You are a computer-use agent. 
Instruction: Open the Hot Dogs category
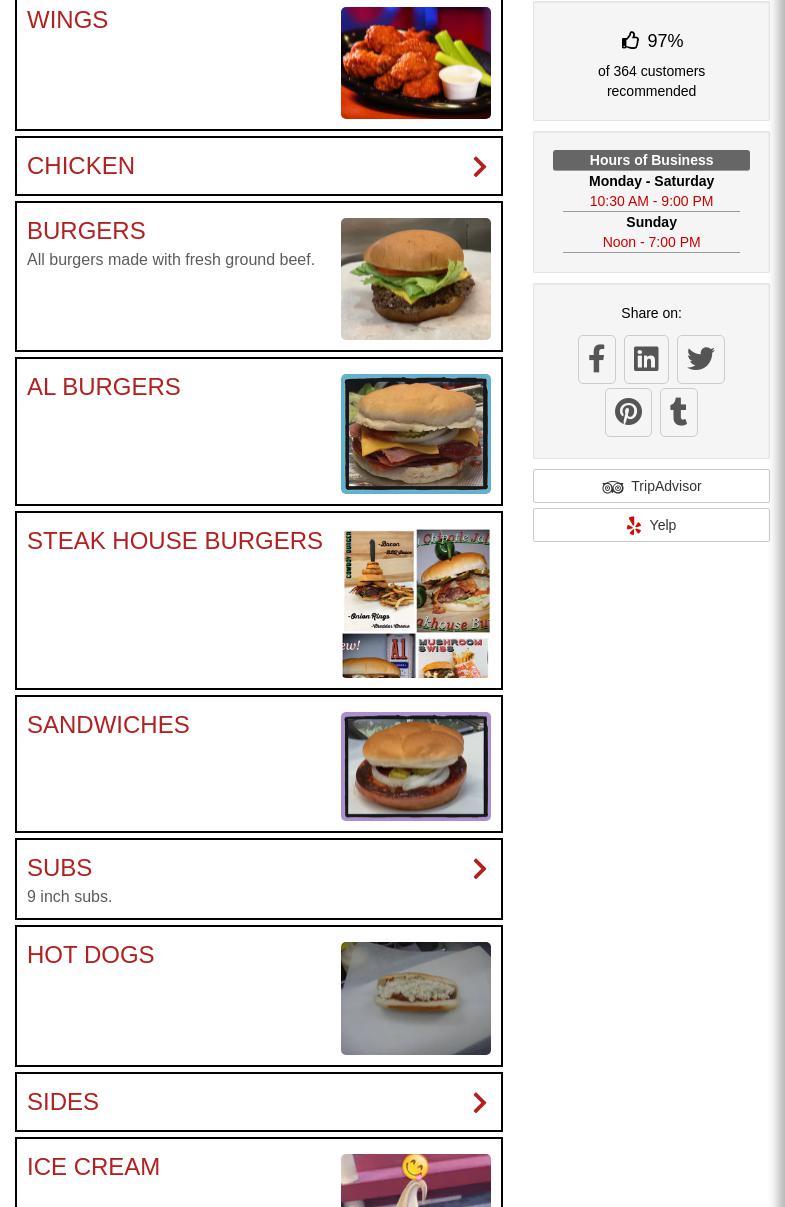point(91,955)
